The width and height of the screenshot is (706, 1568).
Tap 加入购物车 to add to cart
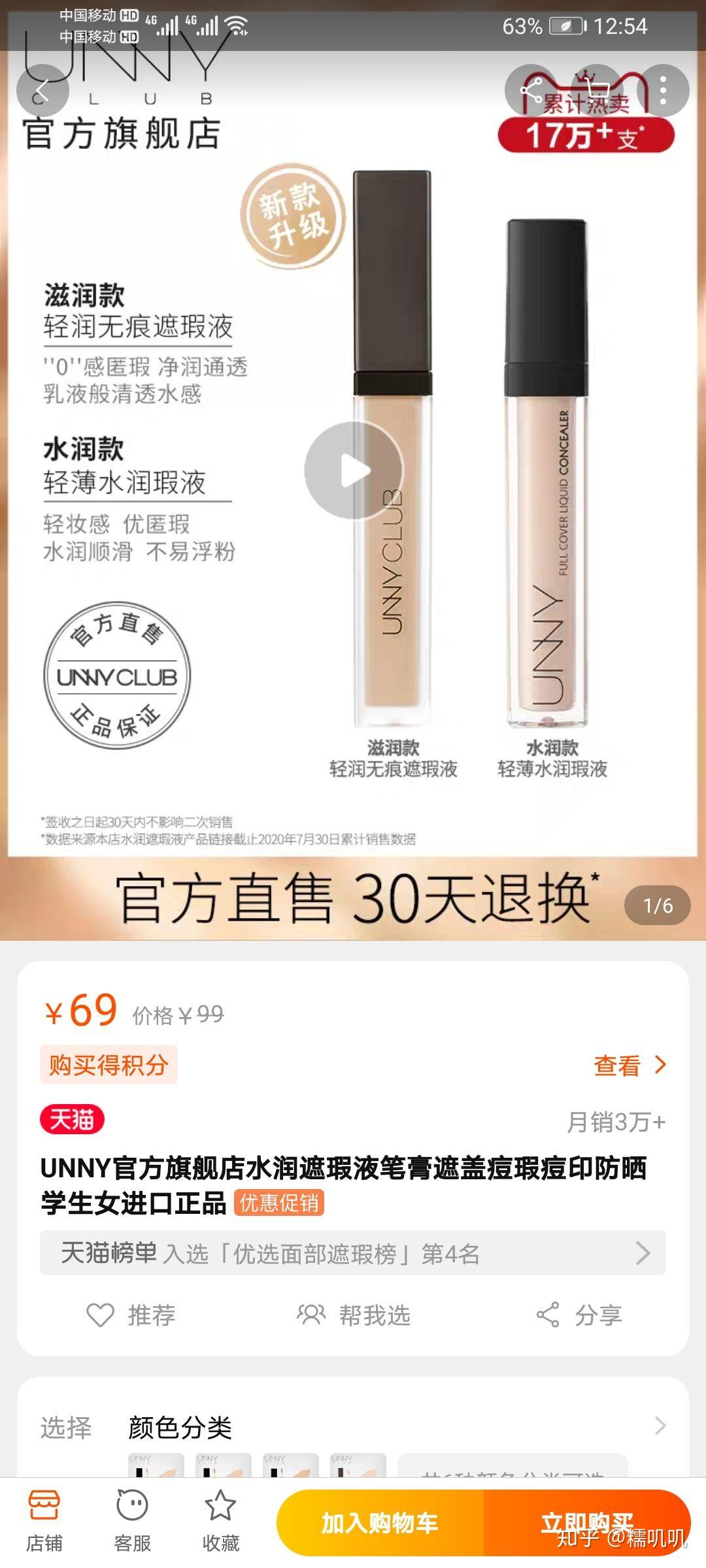pos(380,1523)
